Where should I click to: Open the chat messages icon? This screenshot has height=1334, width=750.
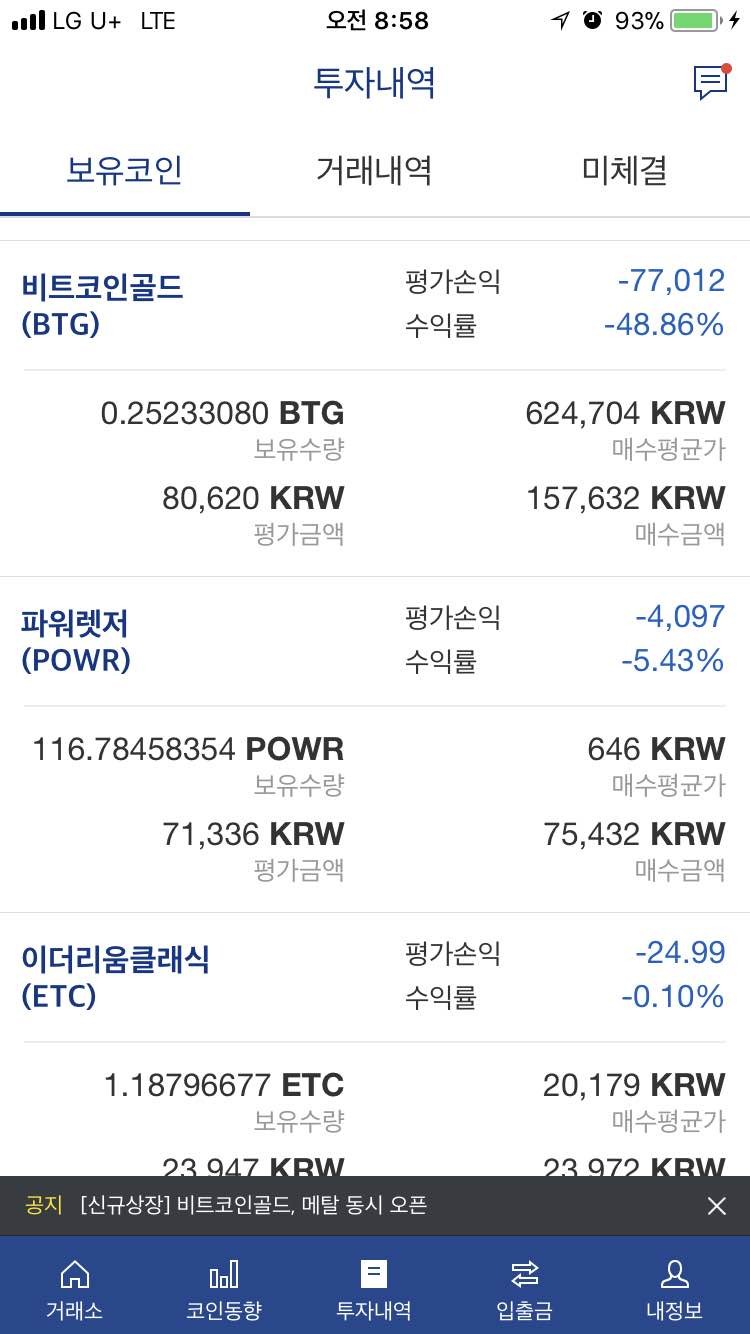(x=710, y=83)
